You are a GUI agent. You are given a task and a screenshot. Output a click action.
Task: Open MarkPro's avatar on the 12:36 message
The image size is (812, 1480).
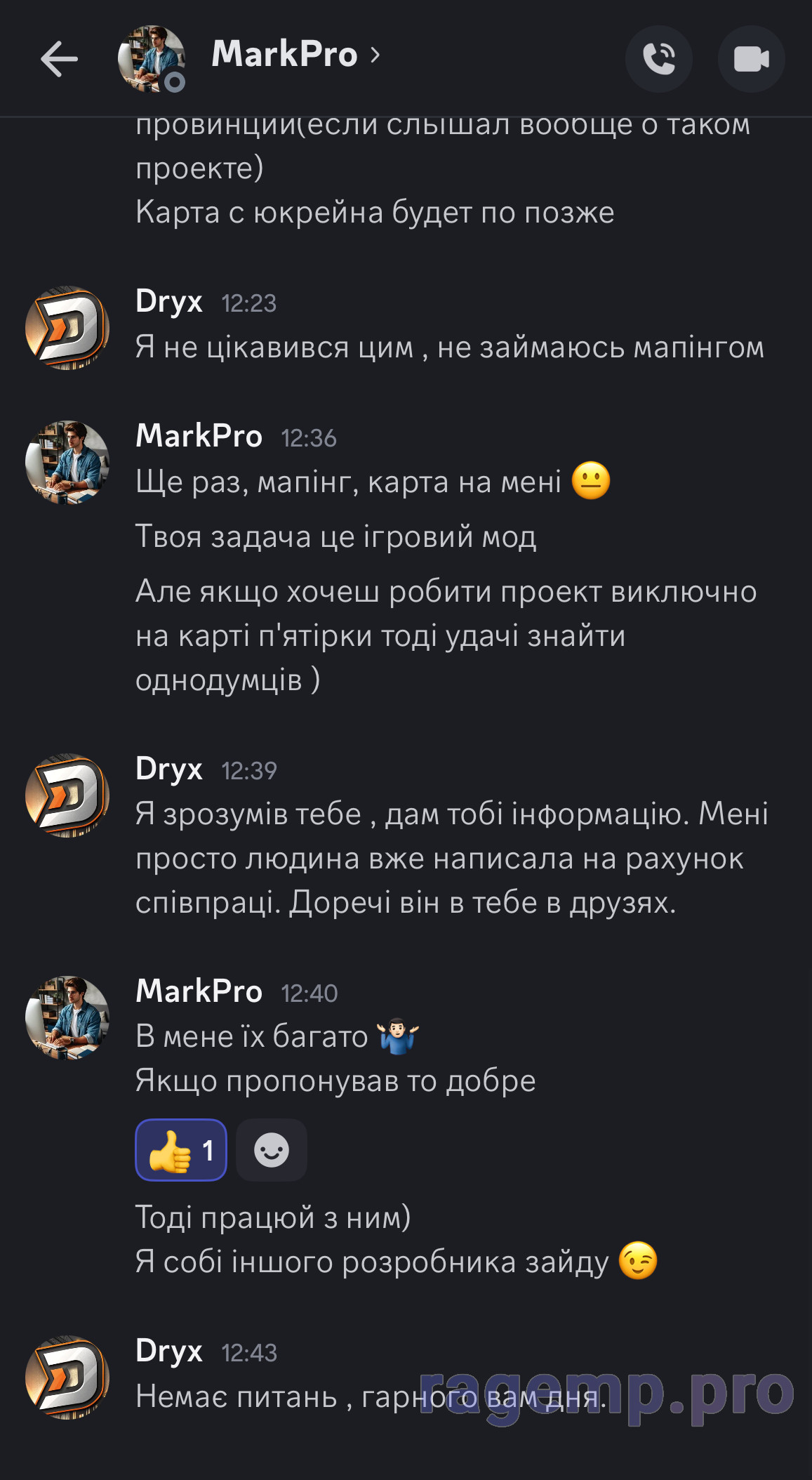(x=67, y=463)
